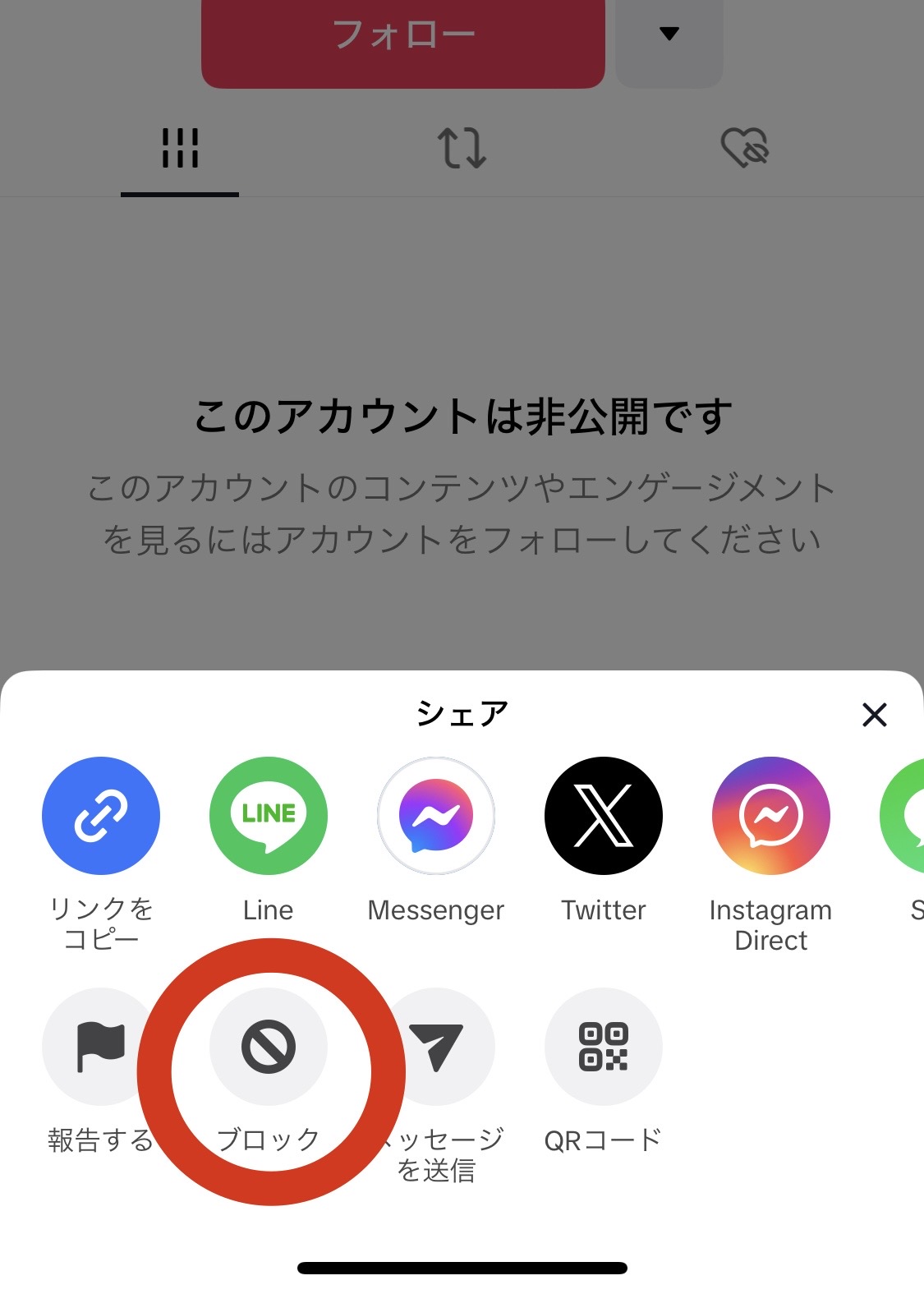Open the QRコード option
The height and width of the screenshot is (1294, 924).
(x=604, y=1047)
